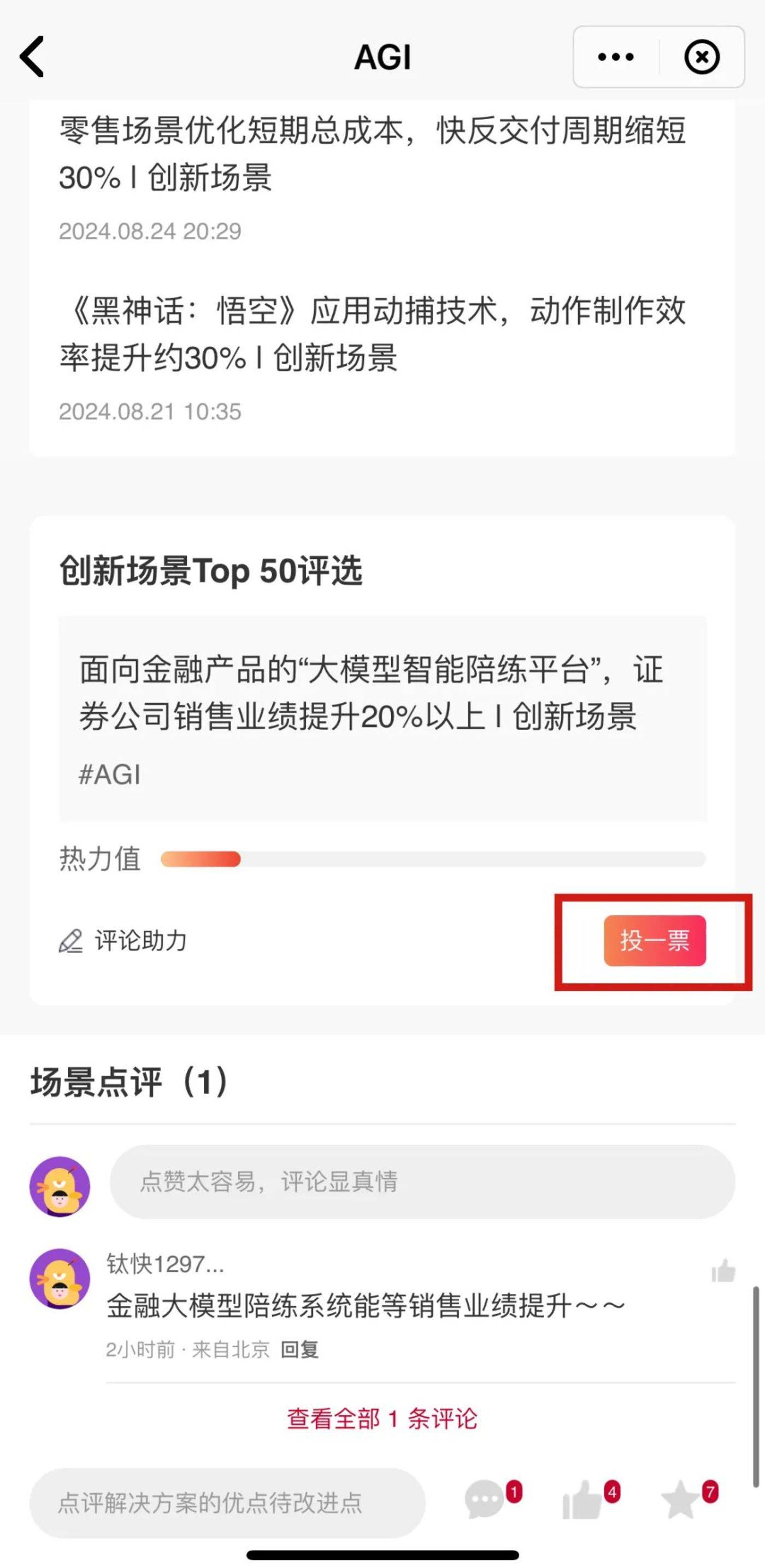Tap the bottom 点评解决方案的优点待改进点 input box
This screenshot has width=765, height=1568.
pyautogui.click(x=227, y=1503)
